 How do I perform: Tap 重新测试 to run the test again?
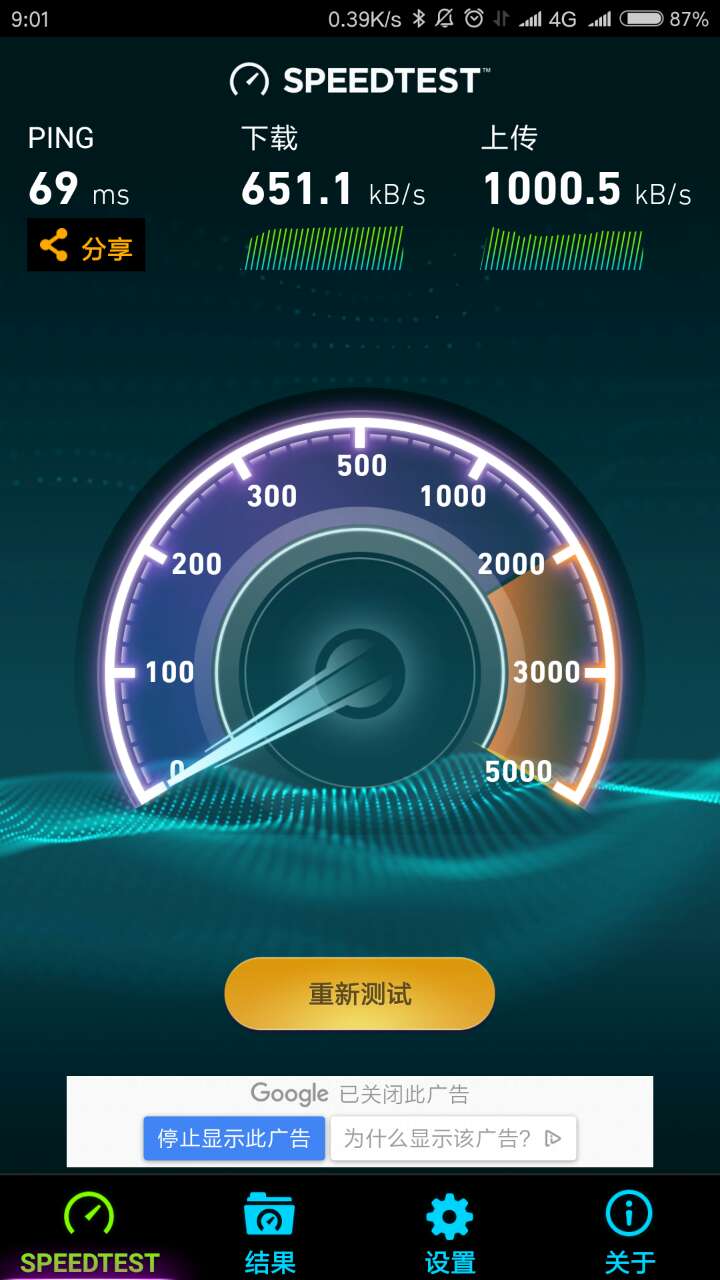pyautogui.click(x=360, y=994)
